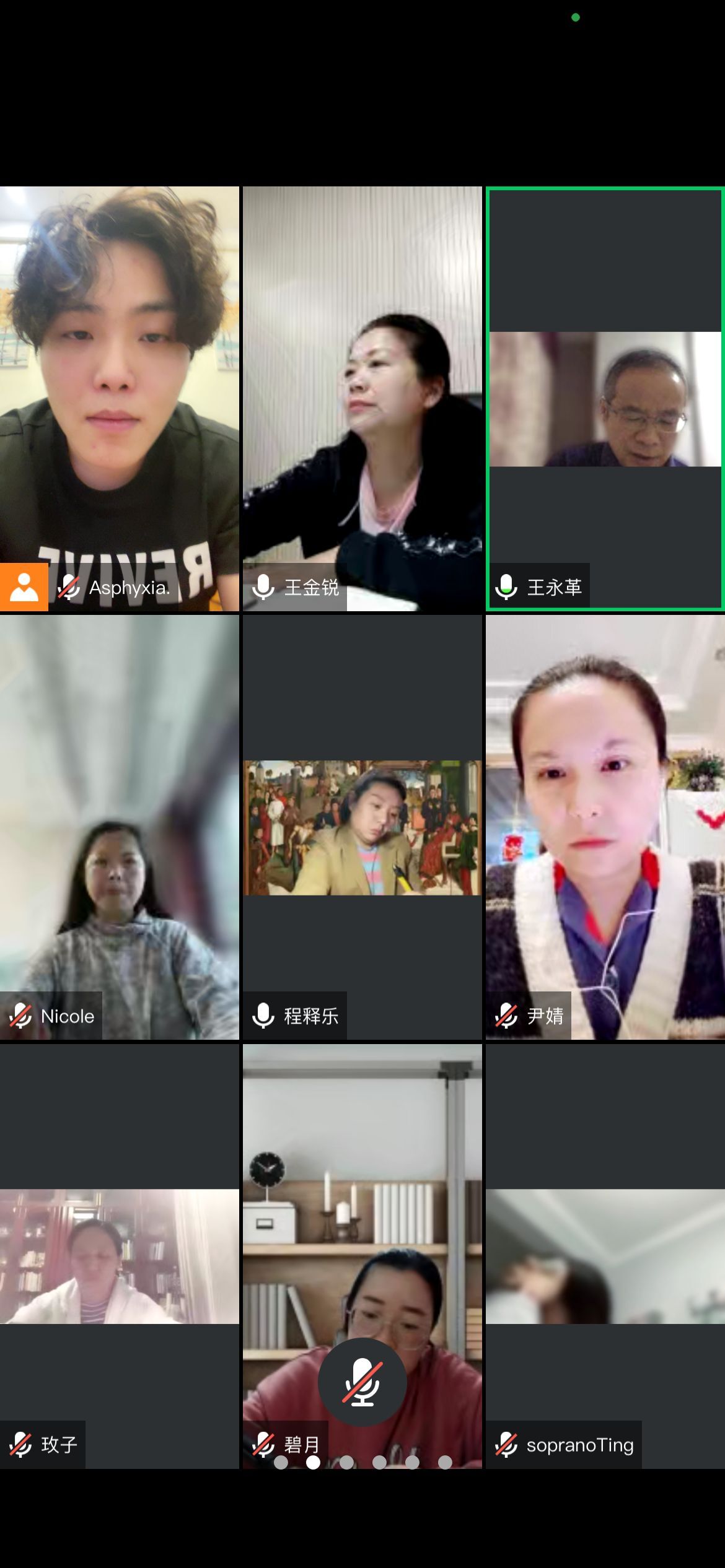Open 程释乐's video tile

(362, 827)
